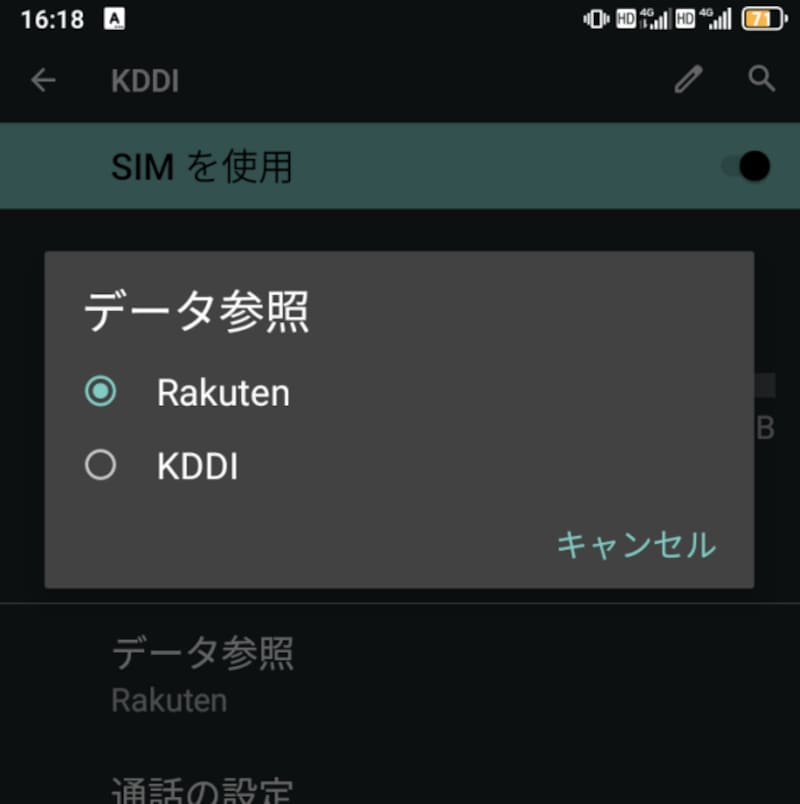This screenshot has width=800, height=804.
Task: Open the データ参照 setting row
Action: pos(202,674)
